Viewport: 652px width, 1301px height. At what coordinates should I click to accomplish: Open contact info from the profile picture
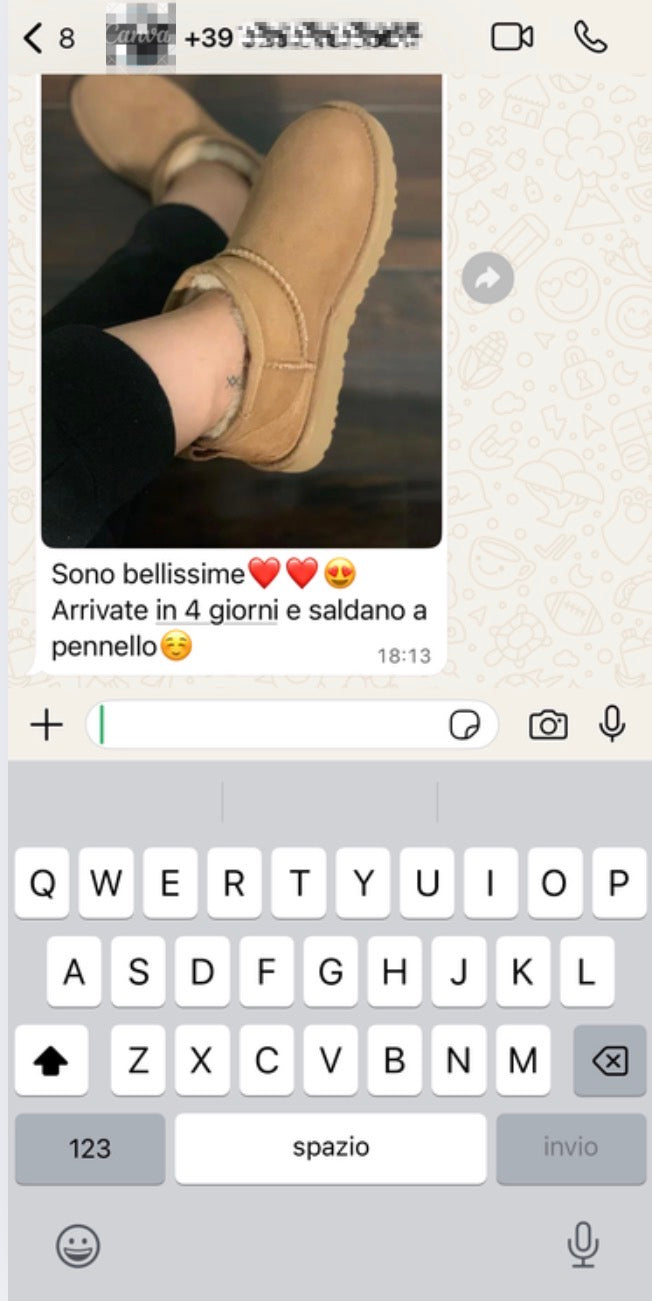tap(140, 38)
